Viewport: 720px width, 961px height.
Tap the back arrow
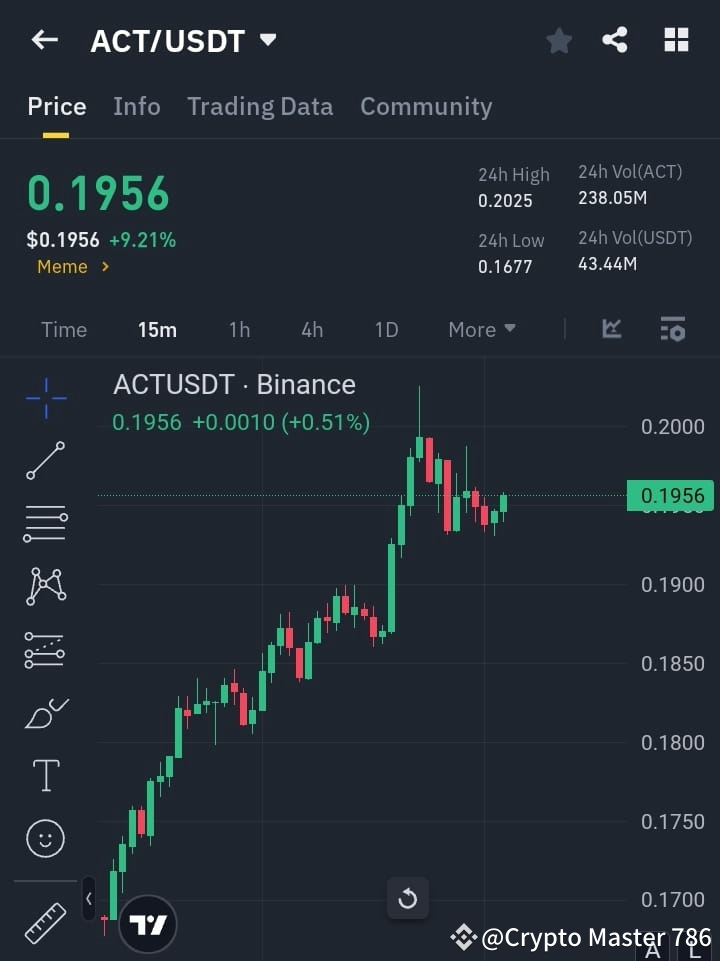pos(43,40)
